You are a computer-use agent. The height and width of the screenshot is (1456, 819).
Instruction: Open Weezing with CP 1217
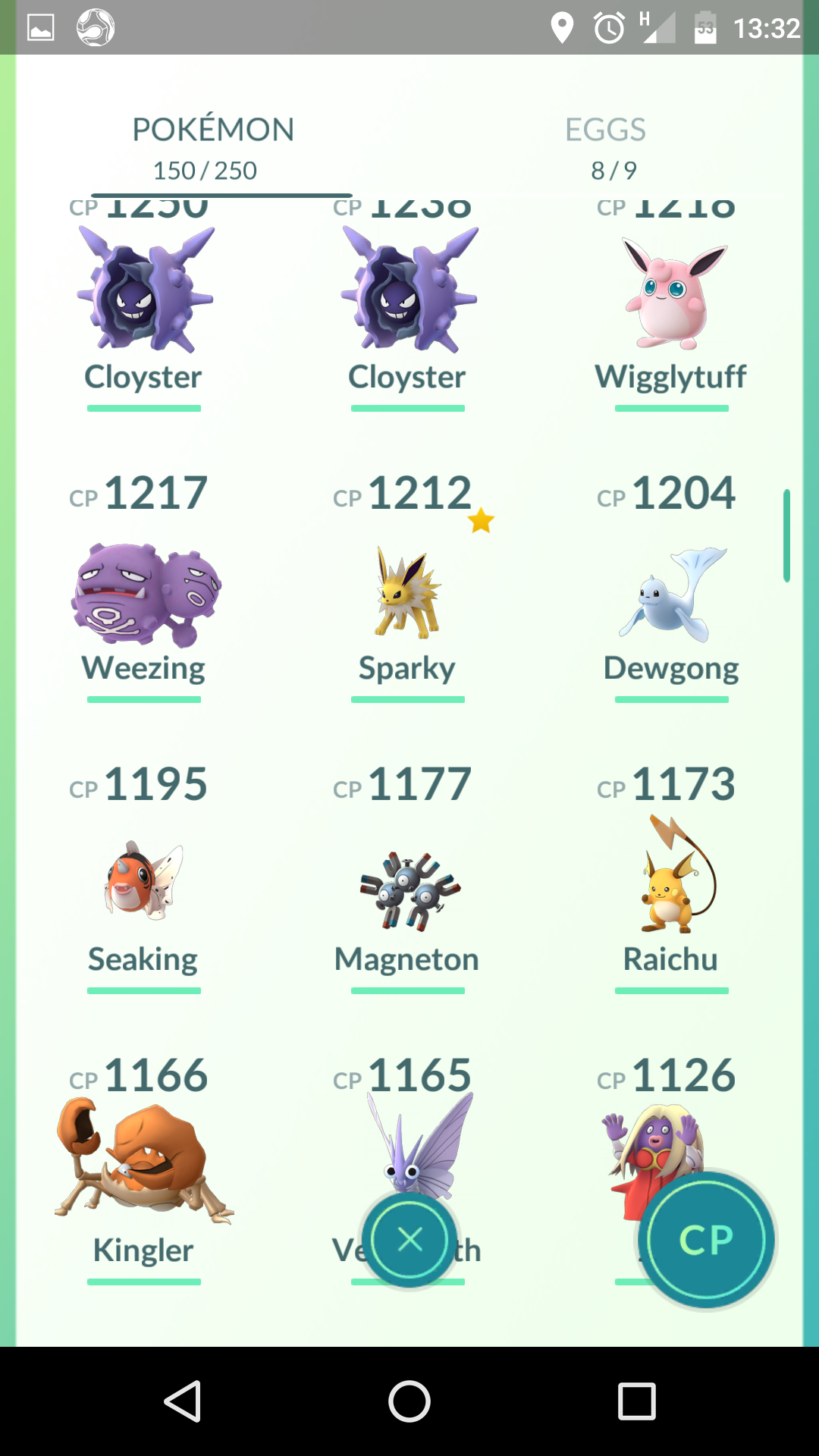click(144, 585)
